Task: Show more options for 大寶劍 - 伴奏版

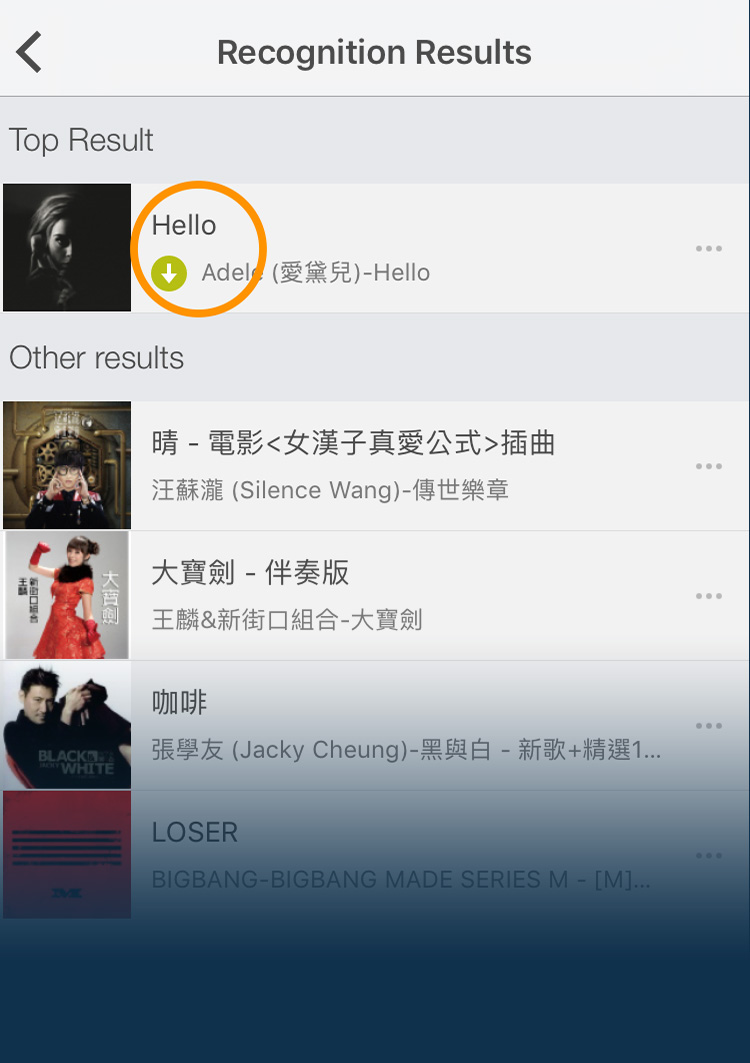Action: 709,596
